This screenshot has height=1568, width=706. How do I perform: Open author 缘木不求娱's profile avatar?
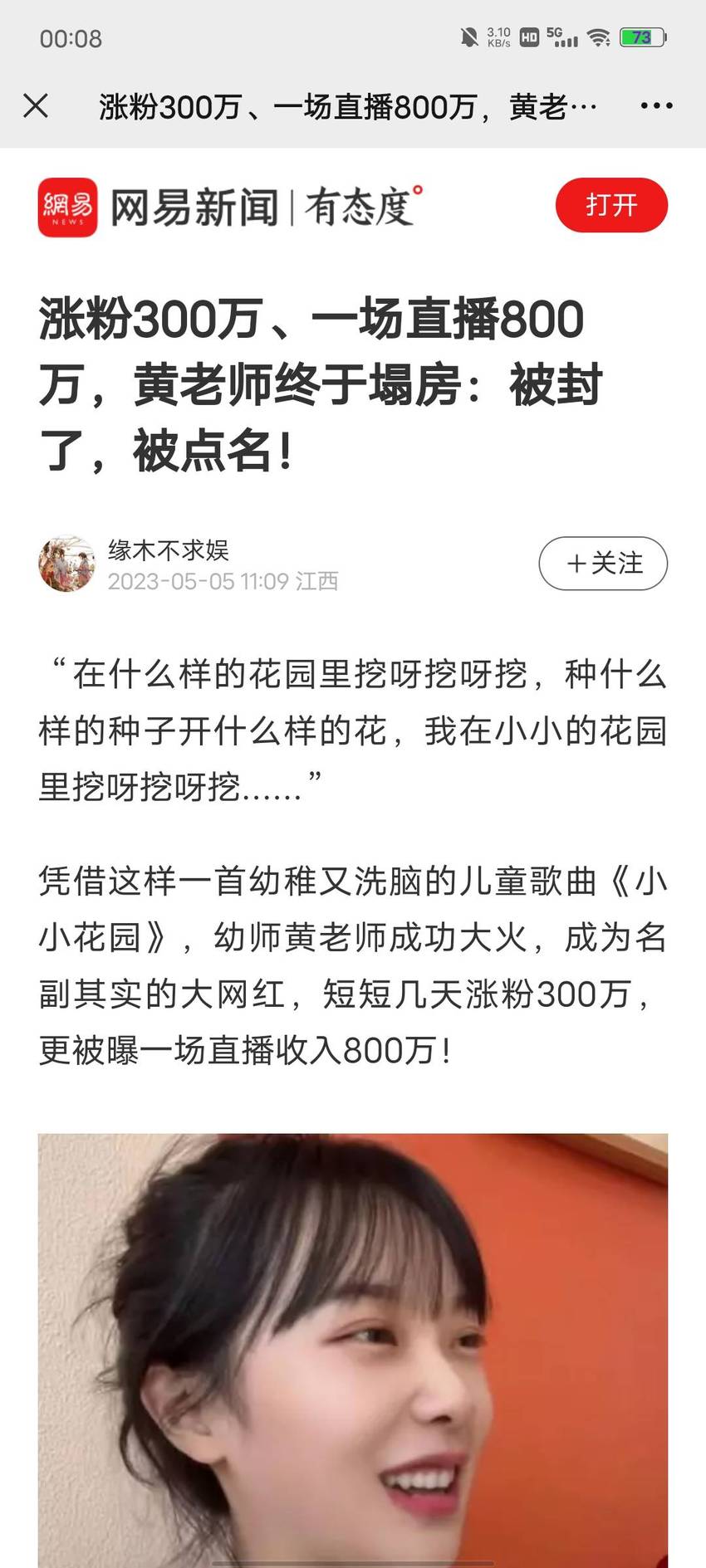coord(66,564)
